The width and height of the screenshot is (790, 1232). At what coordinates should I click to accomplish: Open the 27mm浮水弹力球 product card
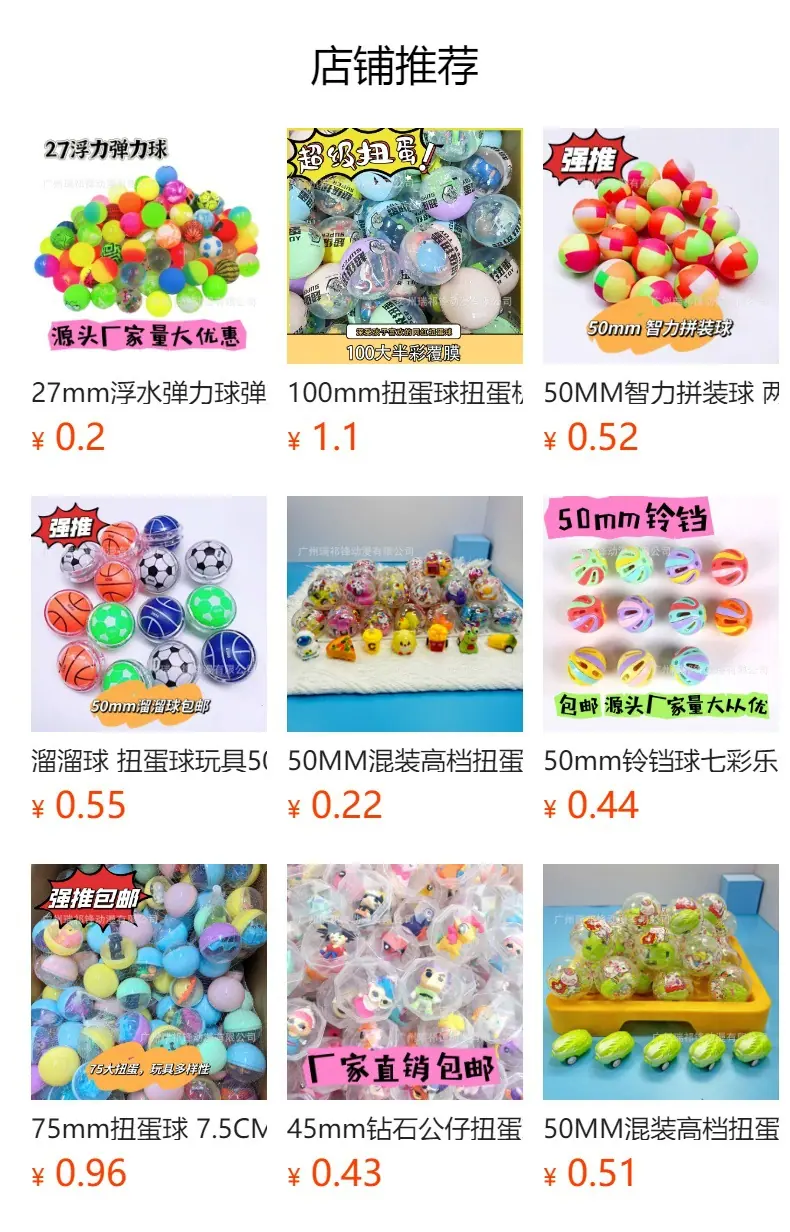click(x=149, y=292)
